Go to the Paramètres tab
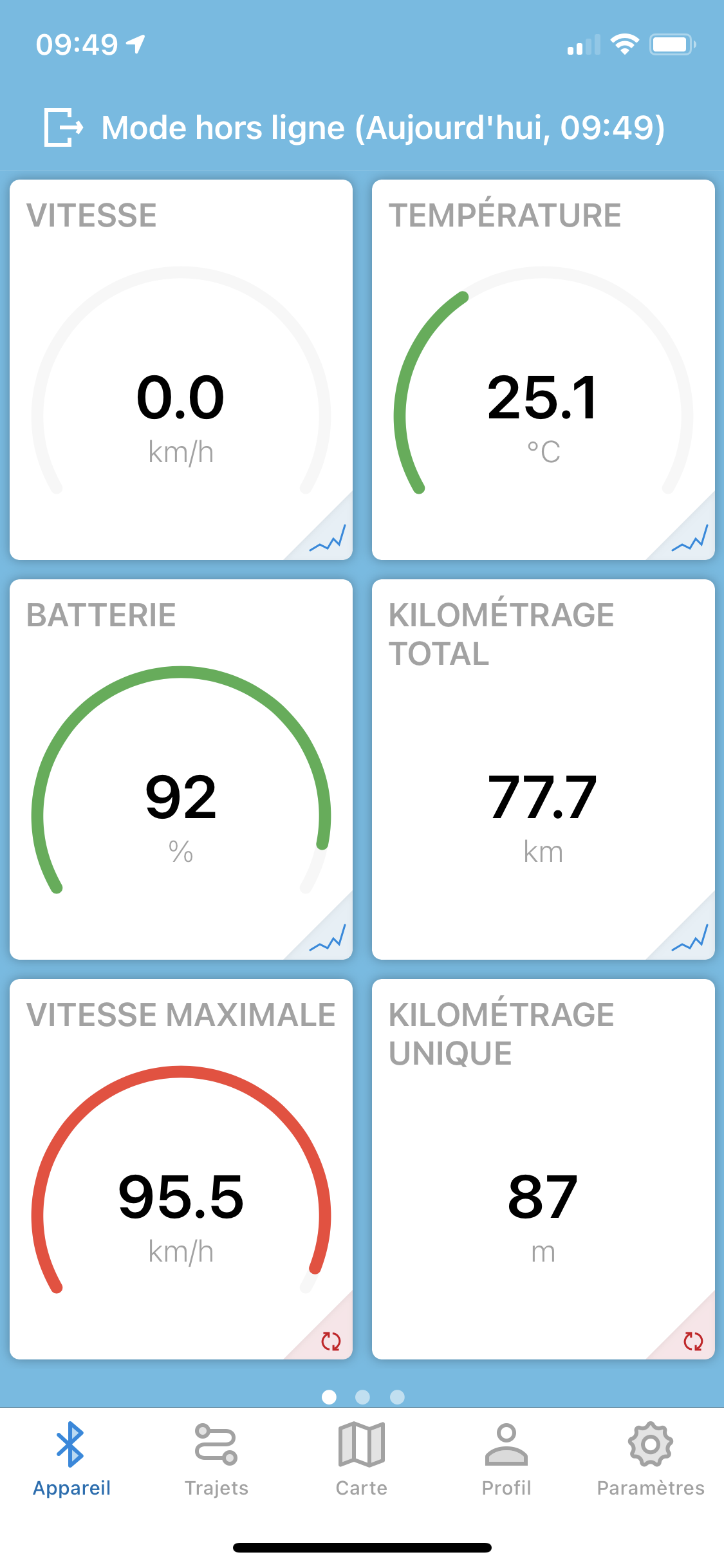This screenshot has height=1568, width=724. [651, 1459]
